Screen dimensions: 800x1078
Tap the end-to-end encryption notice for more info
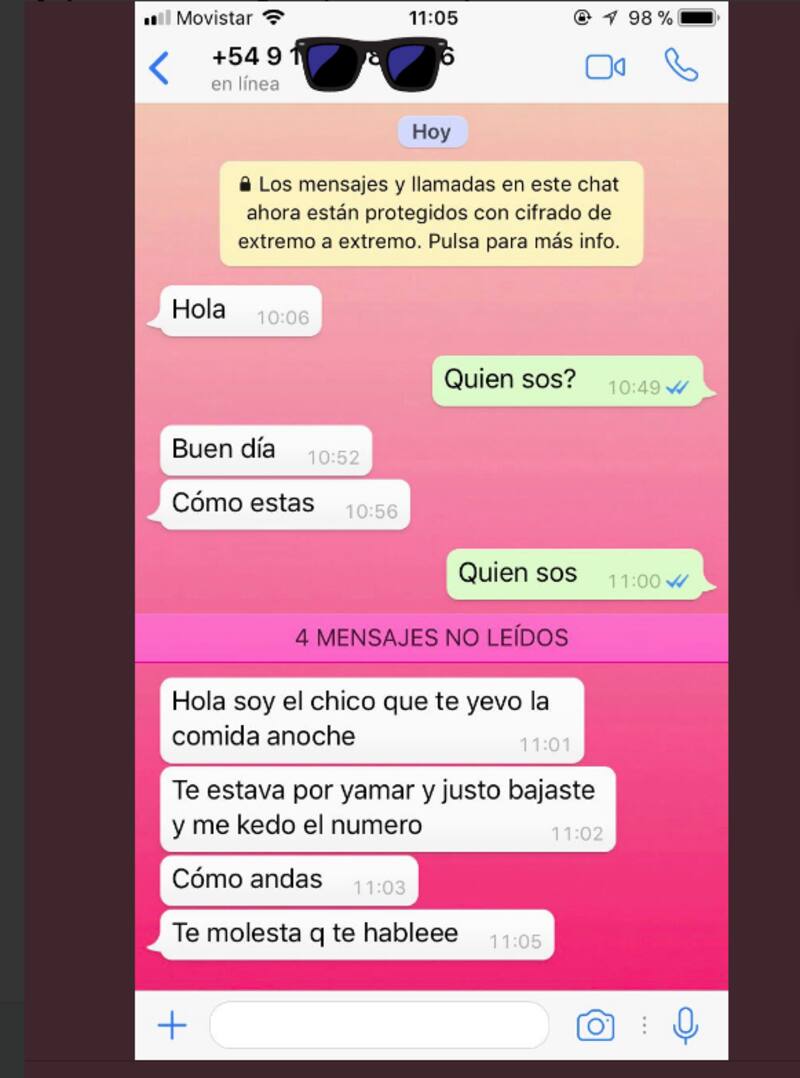point(431,213)
